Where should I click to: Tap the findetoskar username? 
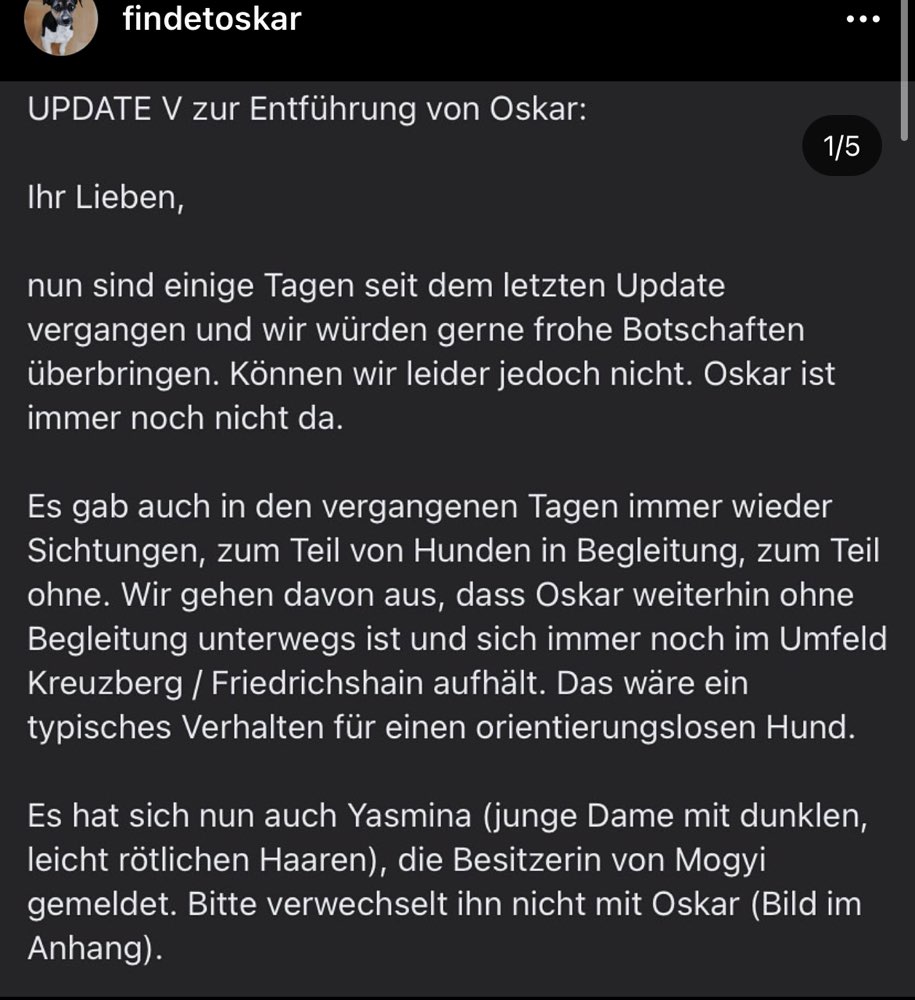[211, 18]
